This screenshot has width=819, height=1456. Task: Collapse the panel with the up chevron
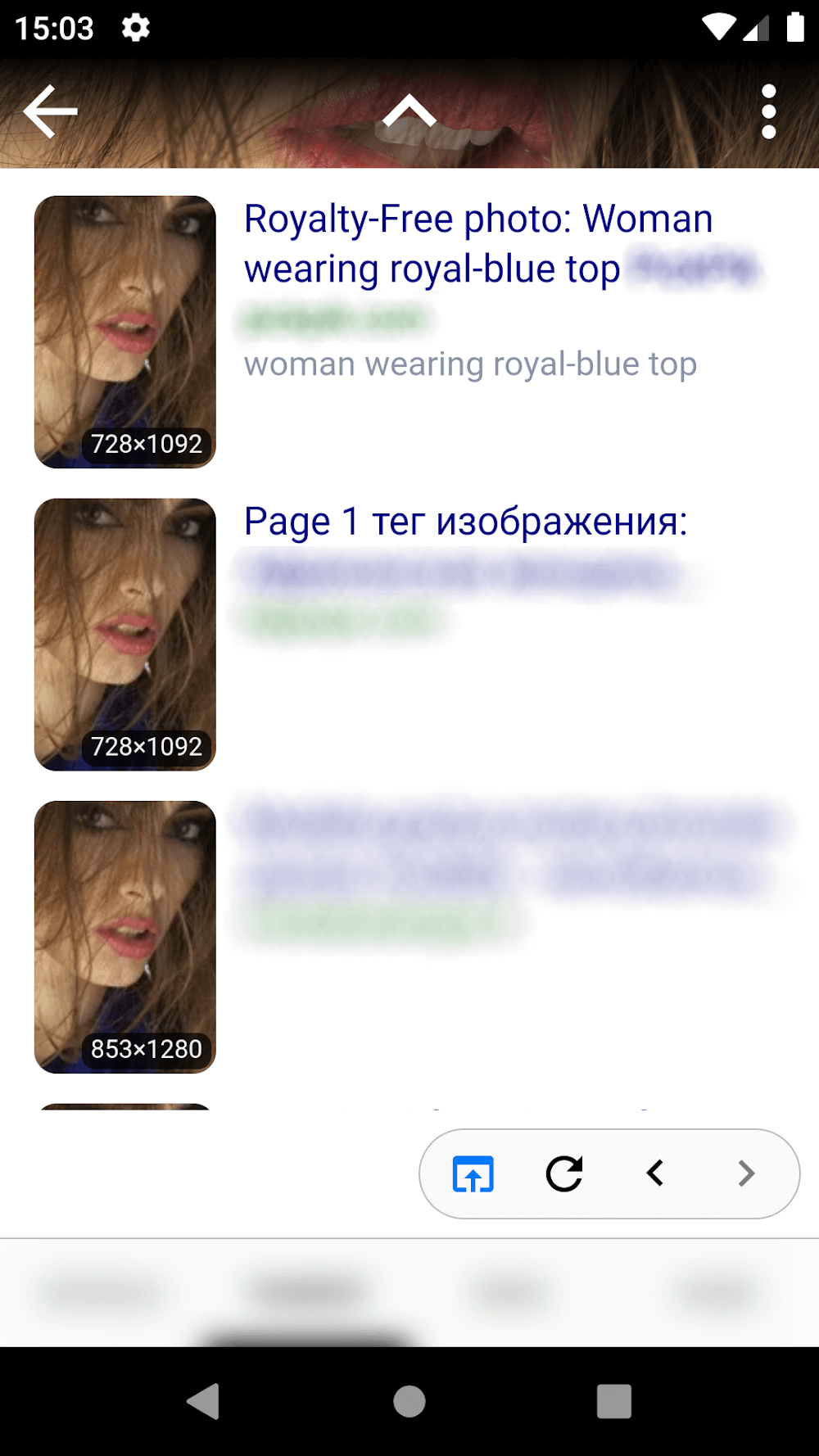[x=409, y=111]
